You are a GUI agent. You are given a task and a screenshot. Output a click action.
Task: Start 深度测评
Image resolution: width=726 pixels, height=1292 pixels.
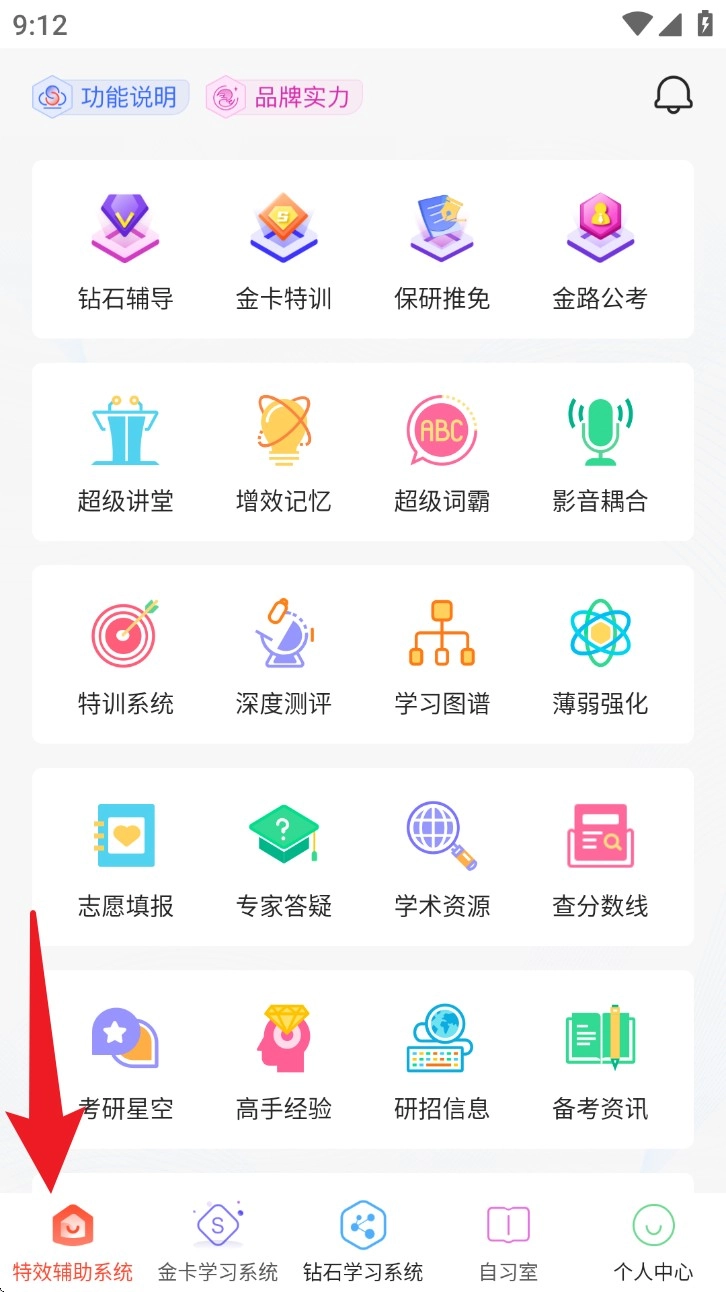(284, 657)
